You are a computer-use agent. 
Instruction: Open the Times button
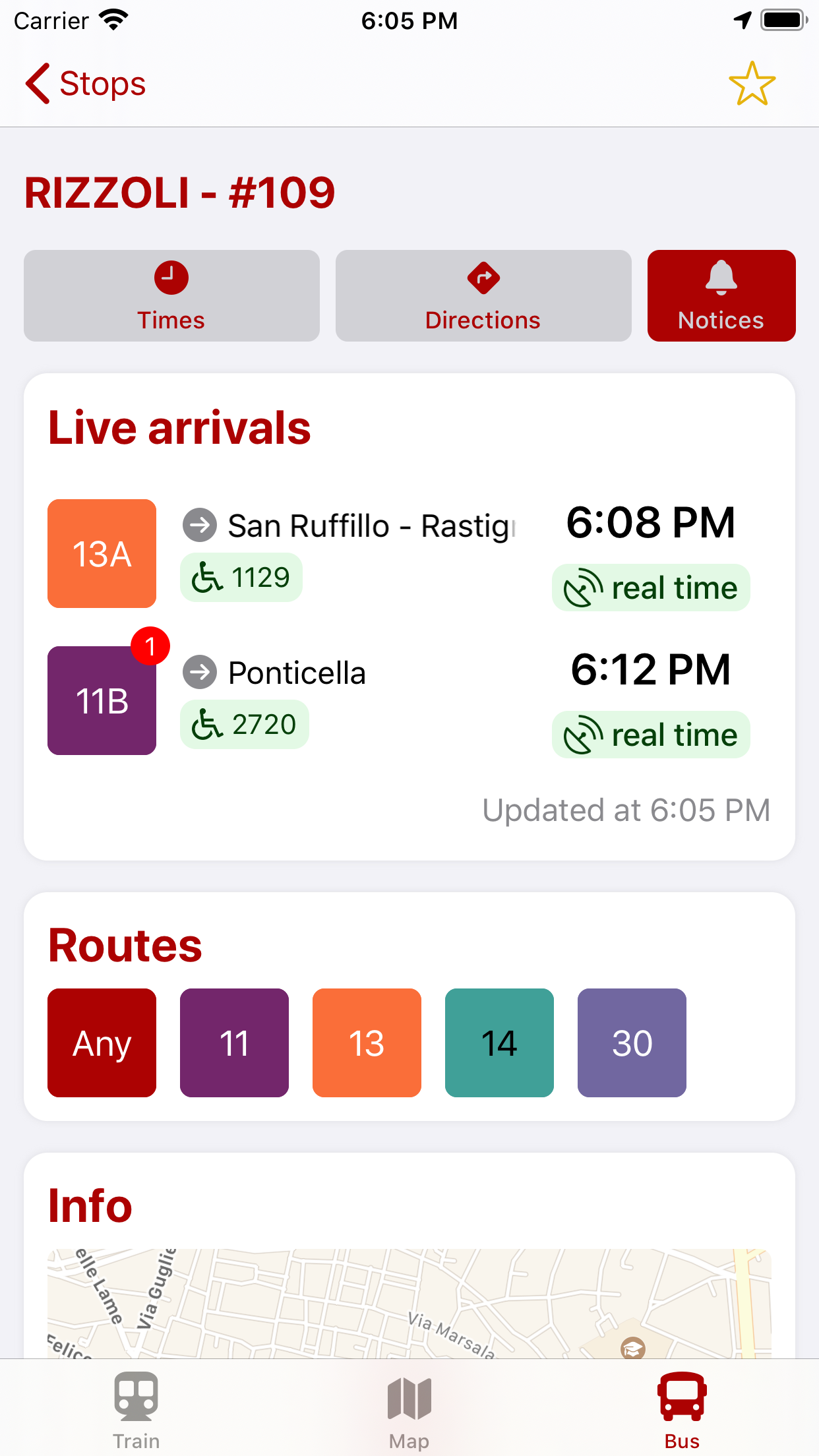[x=171, y=295]
